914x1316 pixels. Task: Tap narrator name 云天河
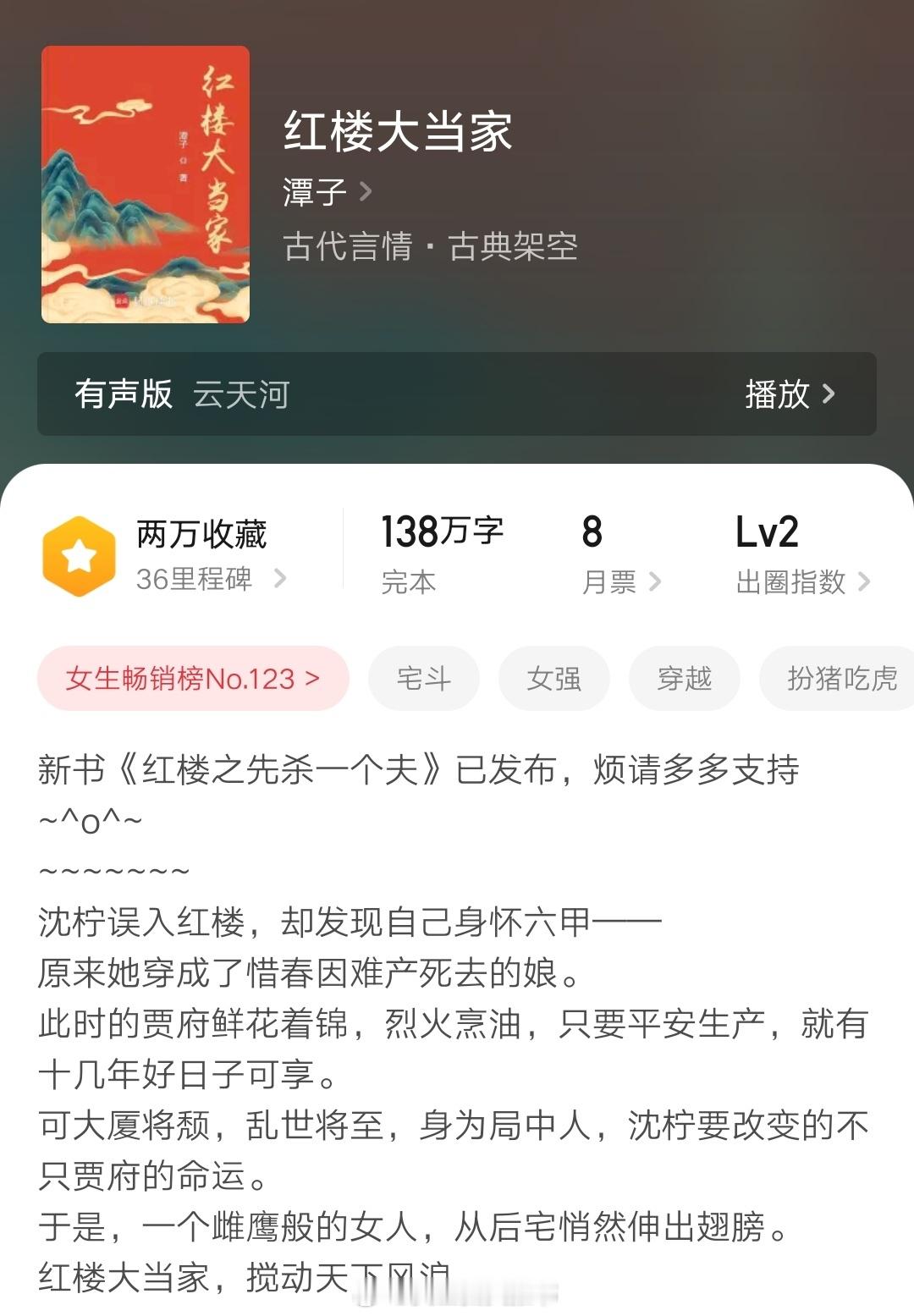tap(243, 395)
